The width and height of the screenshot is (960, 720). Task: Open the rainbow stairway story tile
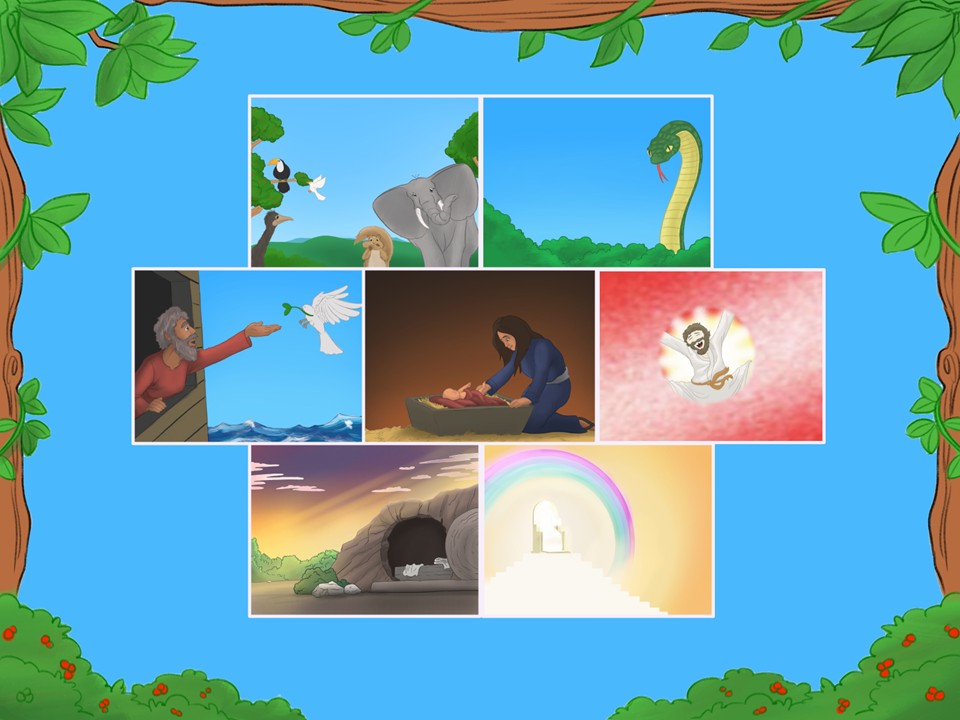coord(597,530)
